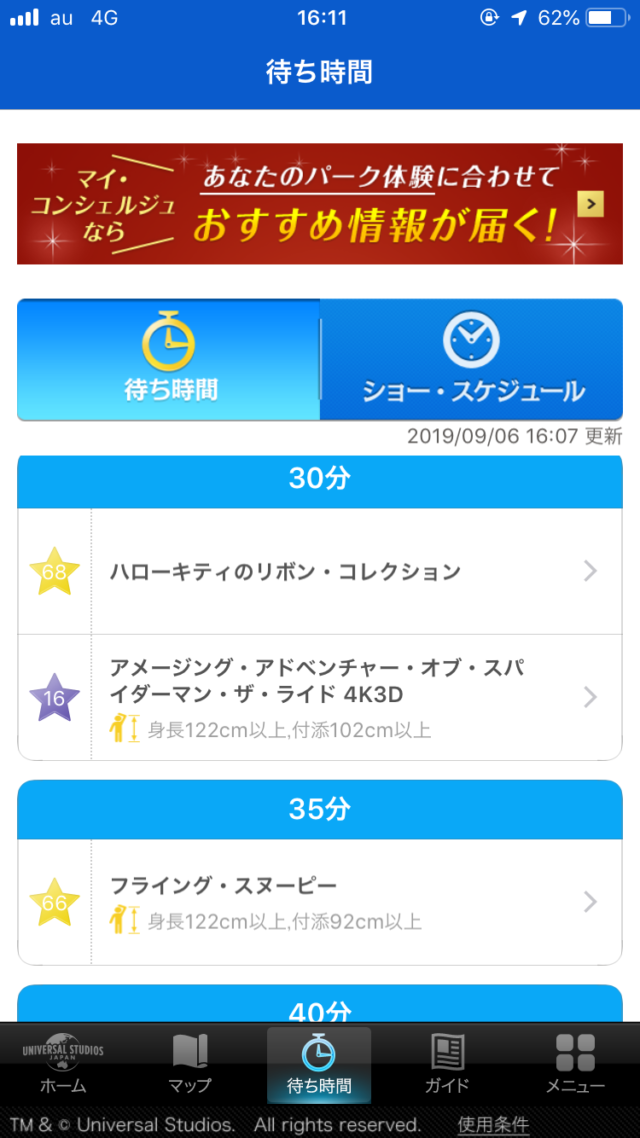Open ハローキティのリボン・コレクション details
This screenshot has height=1138, width=640.
click(x=319, y=572)
